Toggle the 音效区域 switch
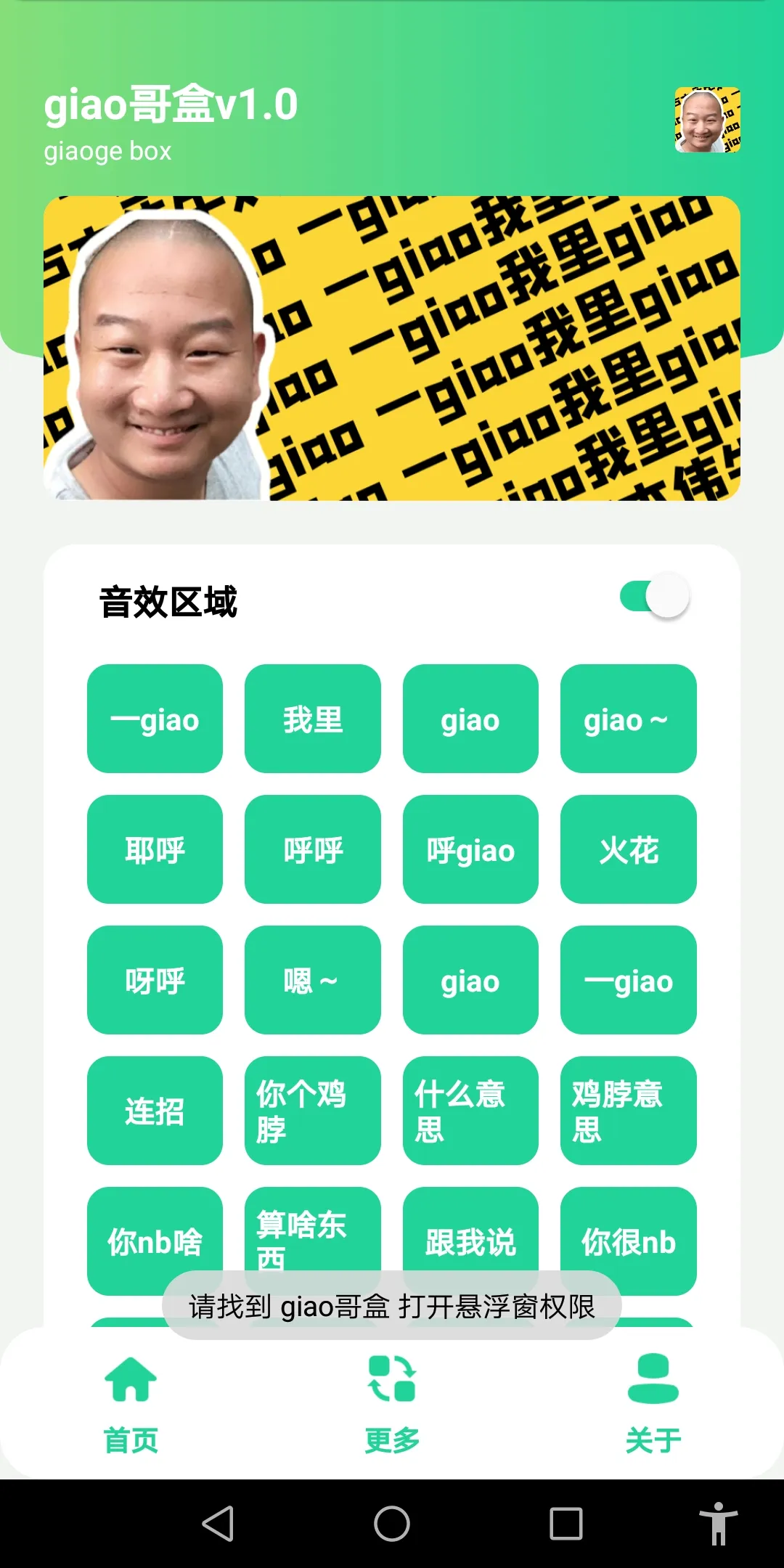The width and height of the screenshot is (784, 1568). [654, 597]
